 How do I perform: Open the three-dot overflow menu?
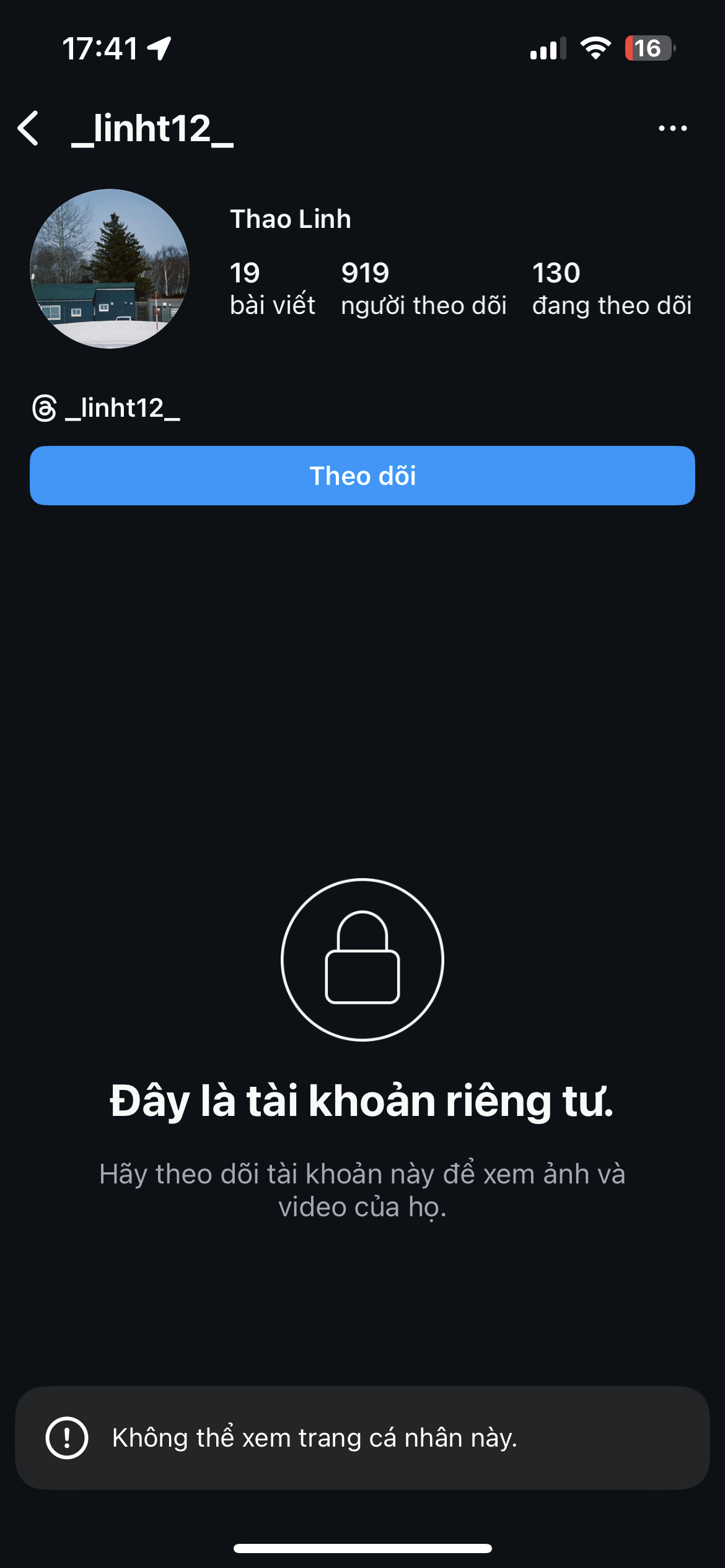(672, 129)
